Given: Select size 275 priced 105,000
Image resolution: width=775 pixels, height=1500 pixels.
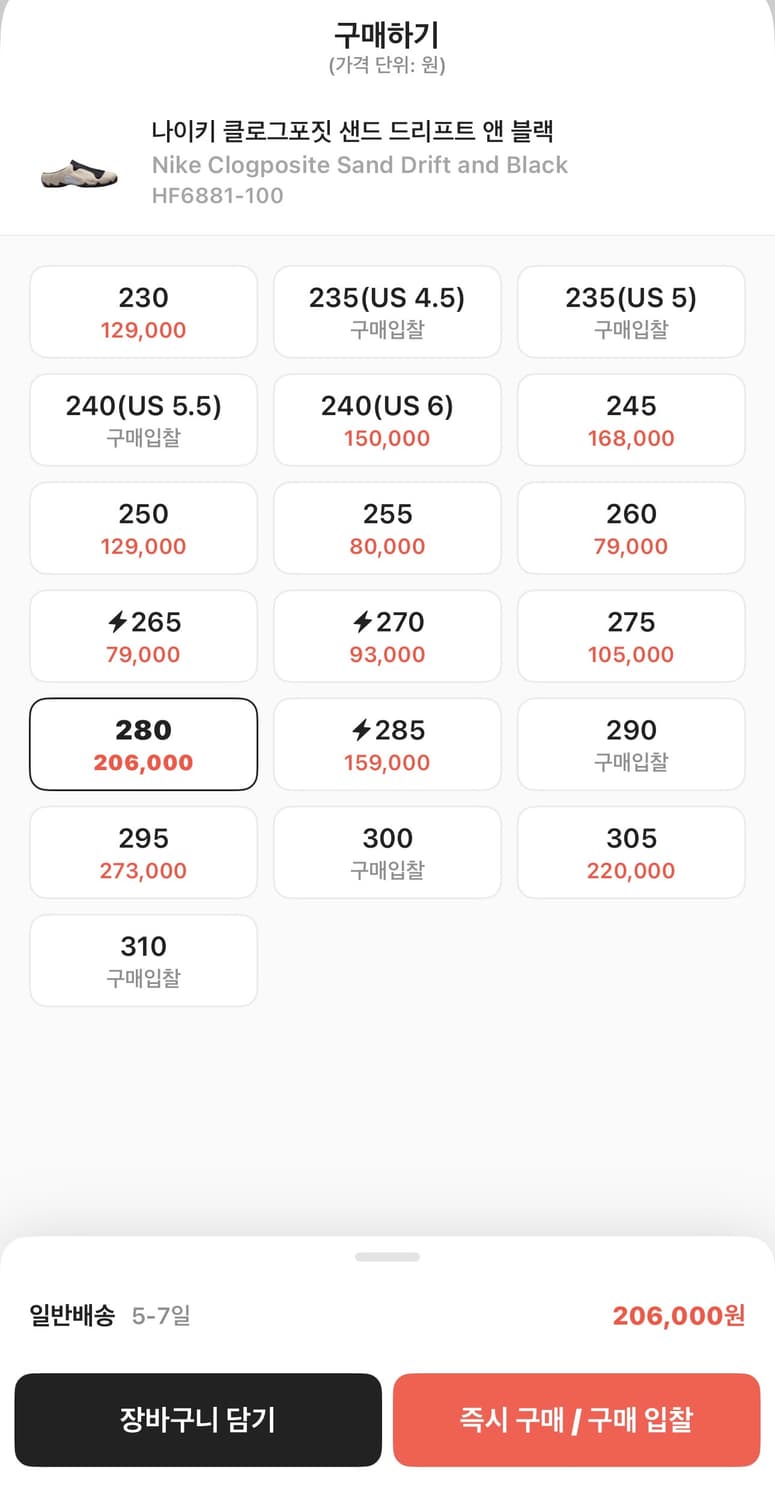Looking at the screenshot, I should coord(631,636).
